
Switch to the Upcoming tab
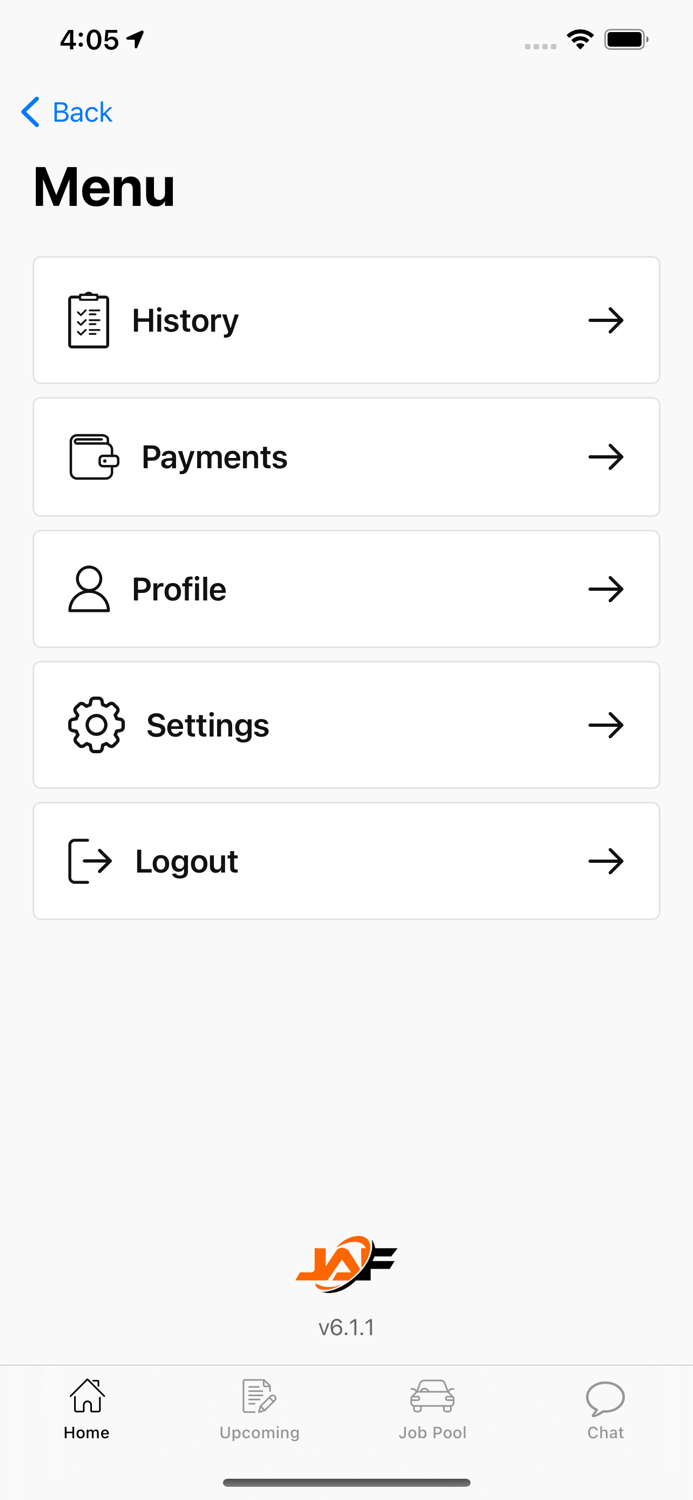pos(260,1409)
